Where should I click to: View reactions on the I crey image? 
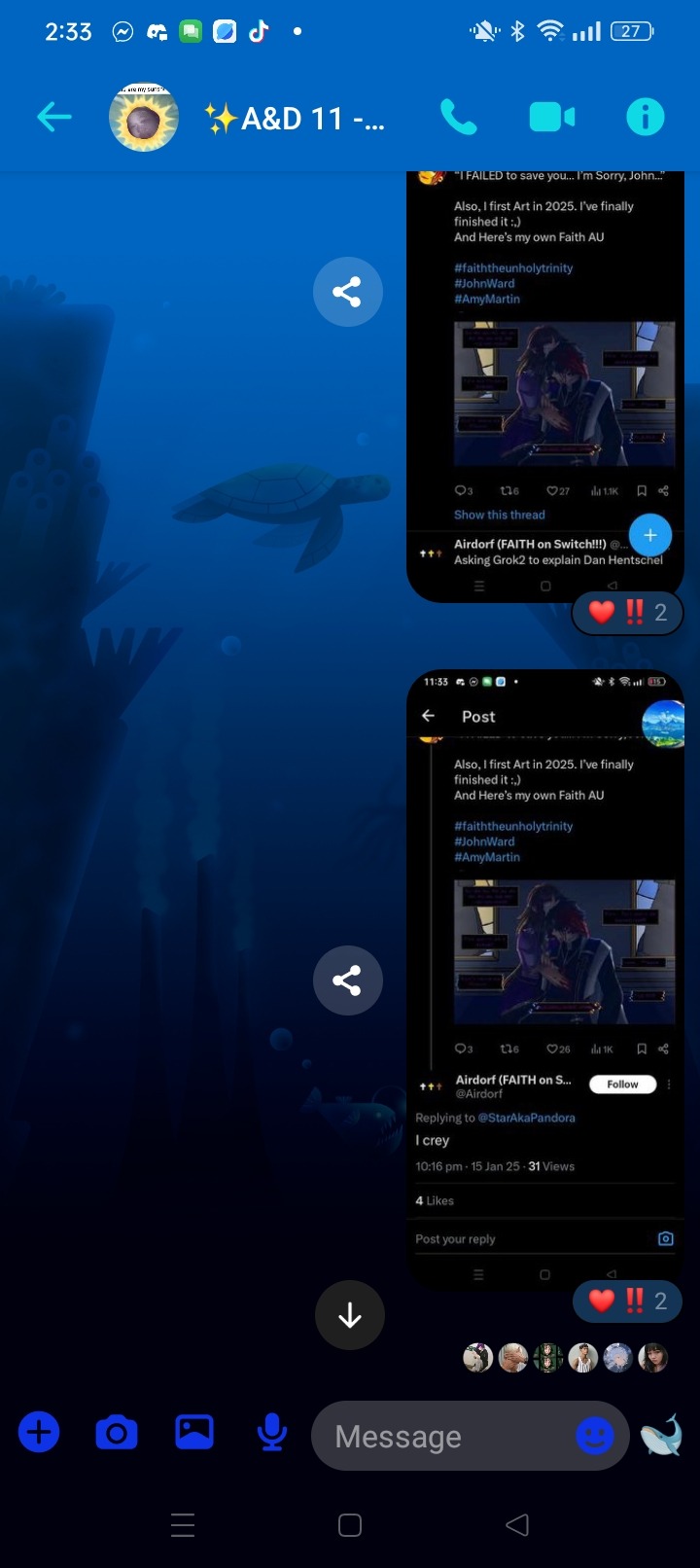(627, 1301)
